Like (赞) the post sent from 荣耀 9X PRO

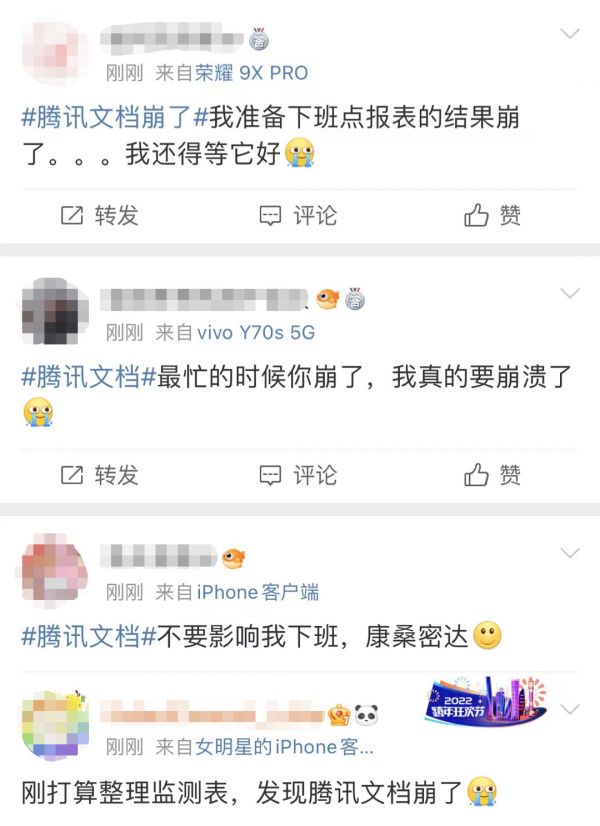pos(492,215)
